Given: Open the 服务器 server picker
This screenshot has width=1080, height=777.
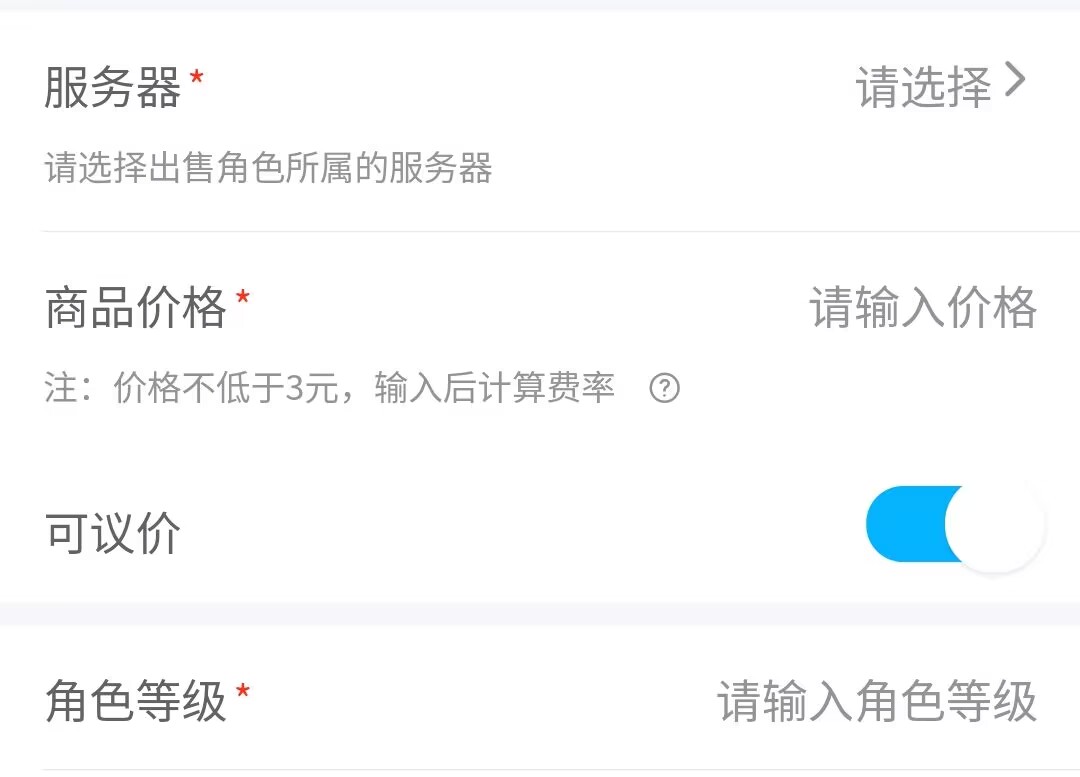Looking at the screenshot, I should click(940, 88).
